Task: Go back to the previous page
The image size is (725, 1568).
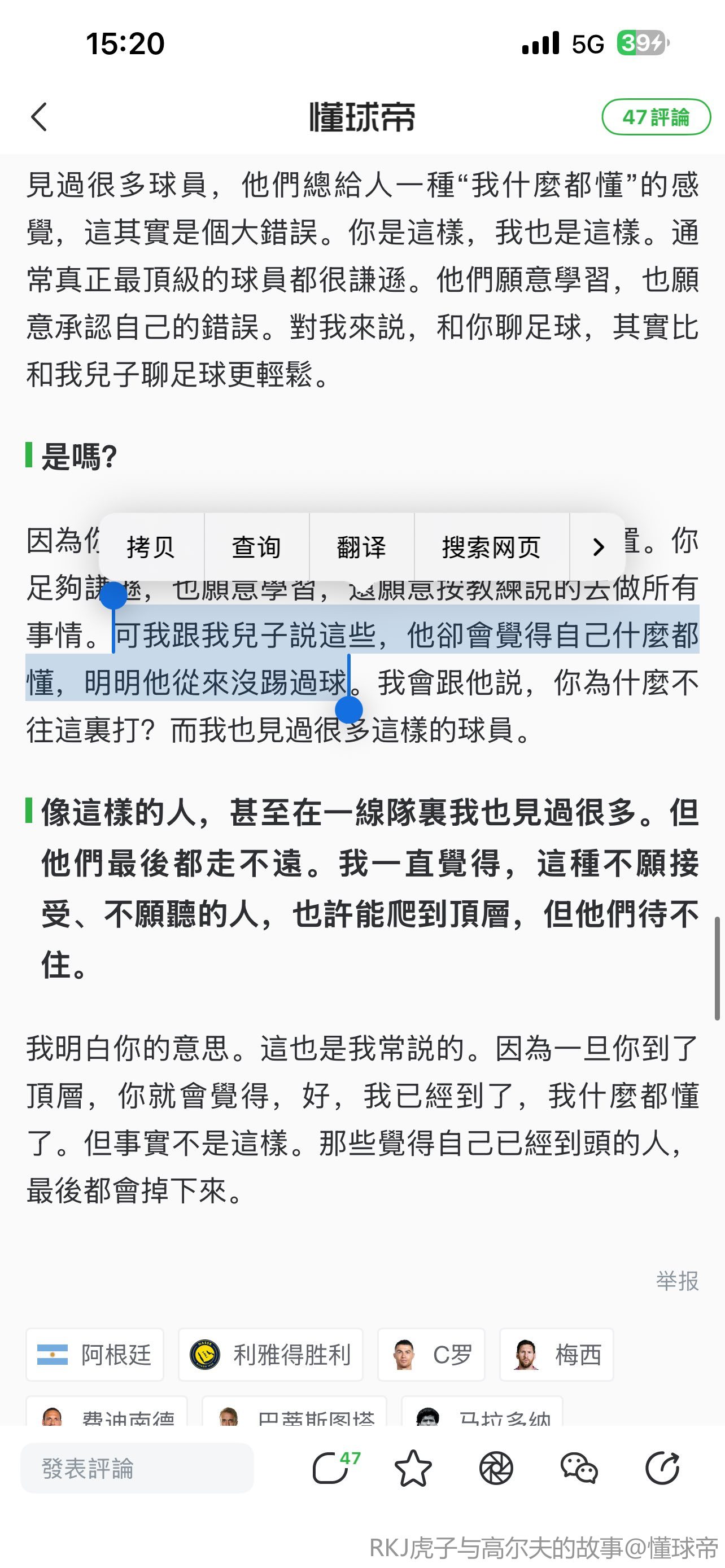Action: [x=40, y=117]
